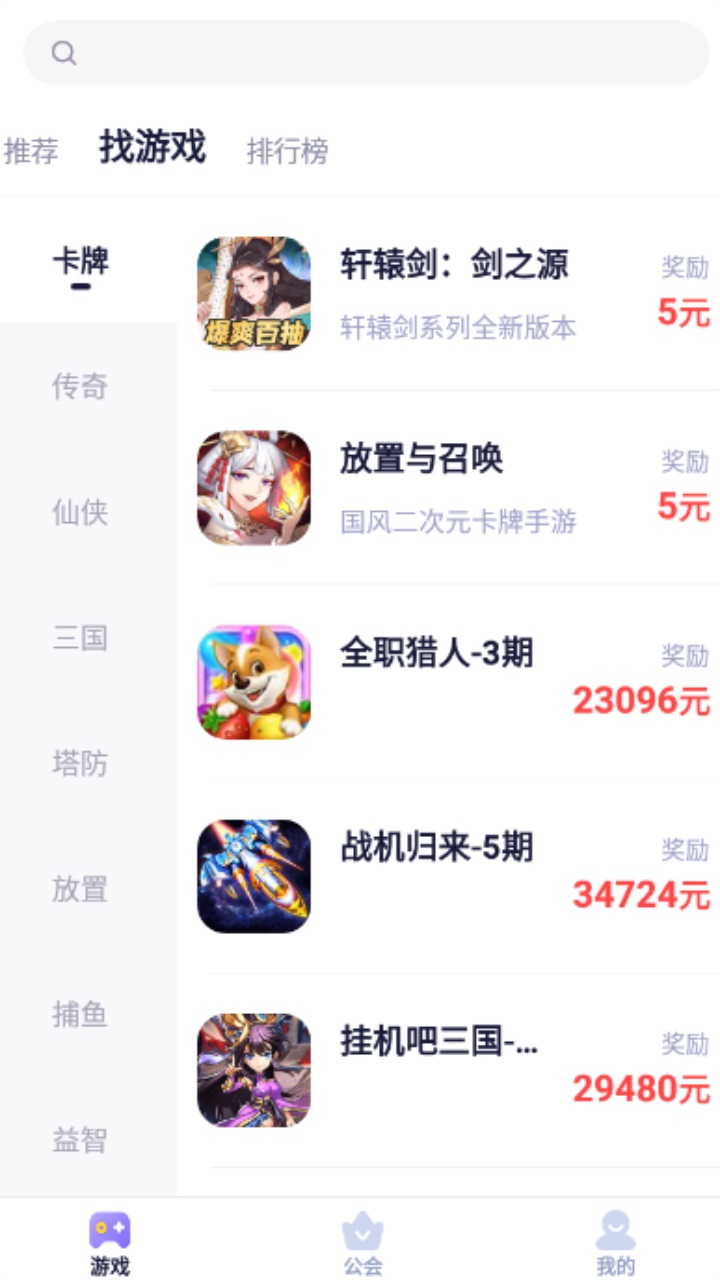Choose the 三国 category
Viewport: 720px width, 1280px height.
click(x=79, y=639)
